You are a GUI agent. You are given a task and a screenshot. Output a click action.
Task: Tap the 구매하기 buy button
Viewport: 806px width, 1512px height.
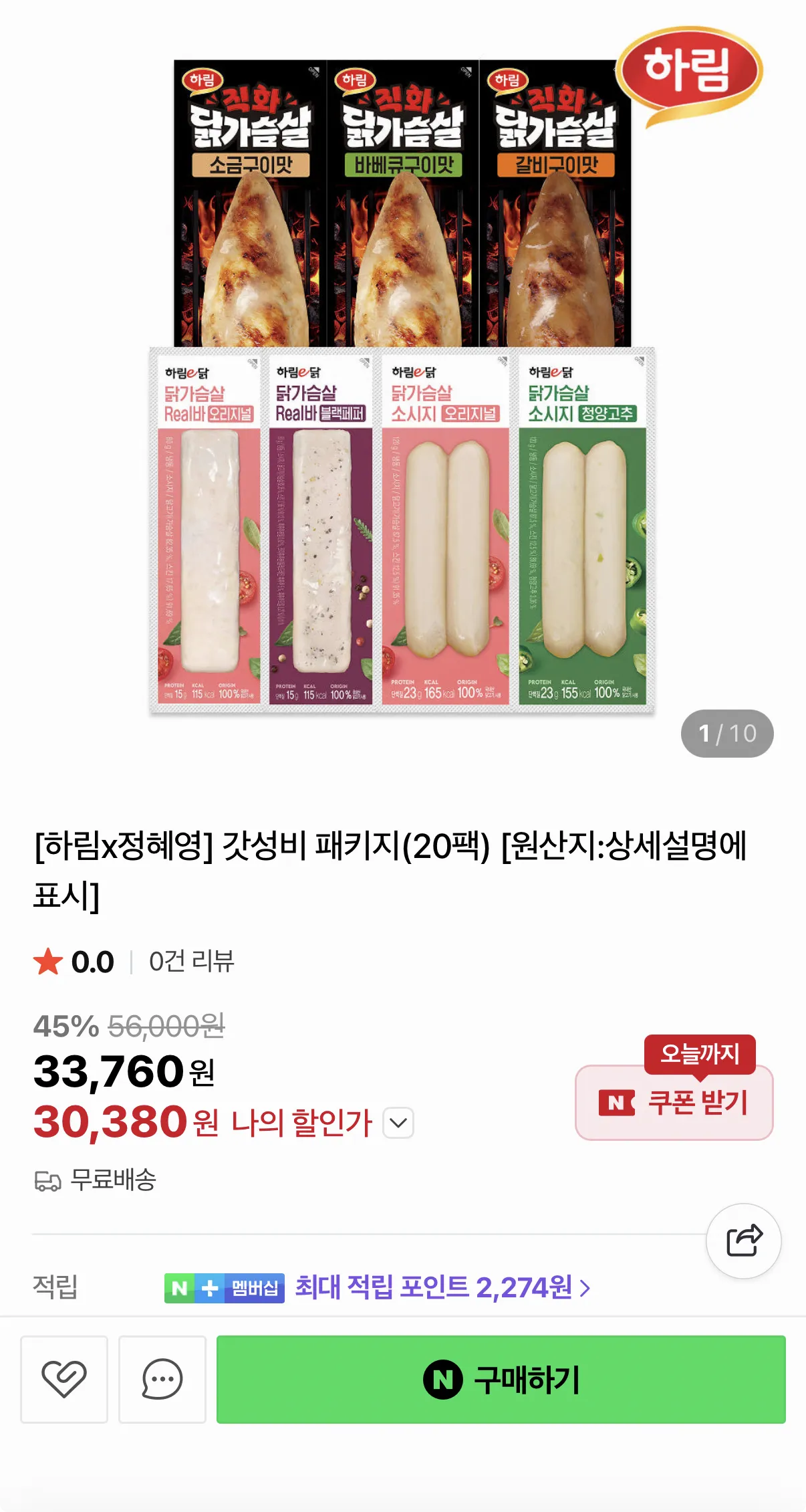click(501, 1379)
